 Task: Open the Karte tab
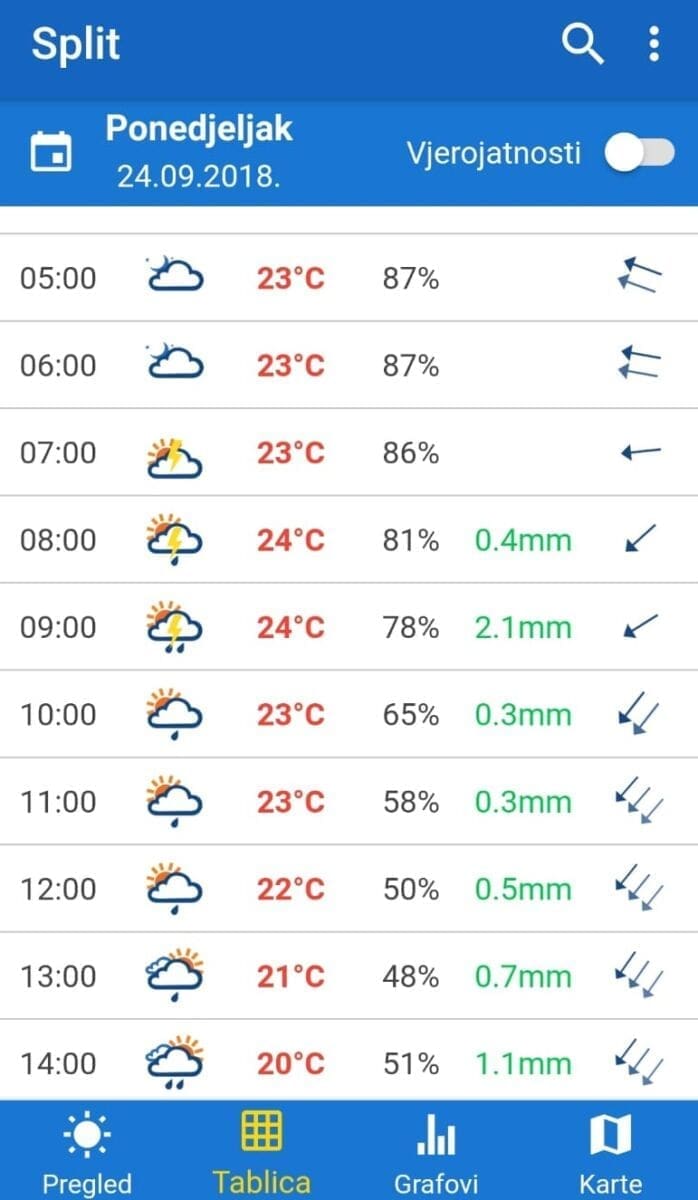(x=610, y=1153)
